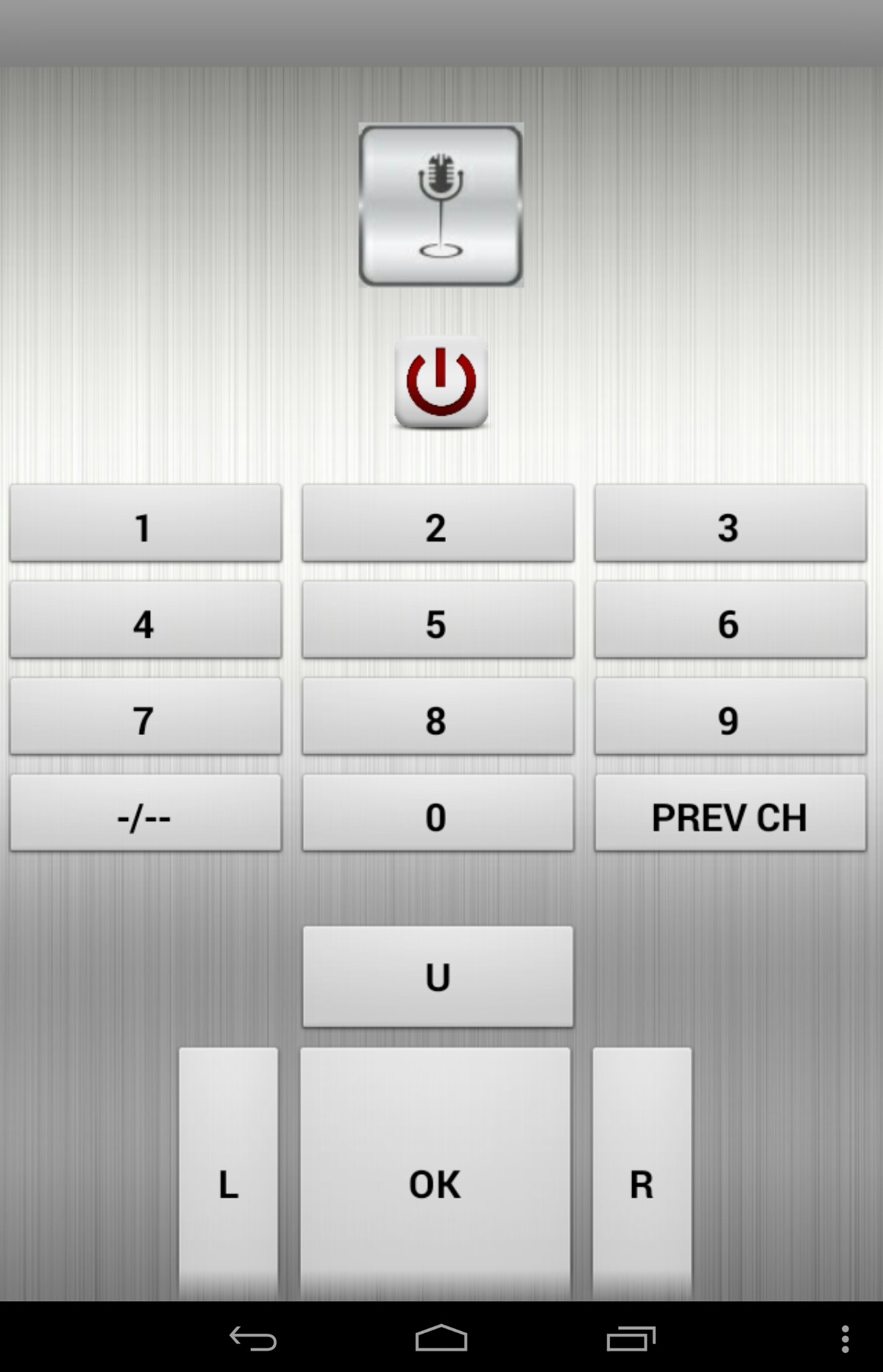Tap the microphone voice control button
Viewport: 883px width, 1372px height.
441,205
